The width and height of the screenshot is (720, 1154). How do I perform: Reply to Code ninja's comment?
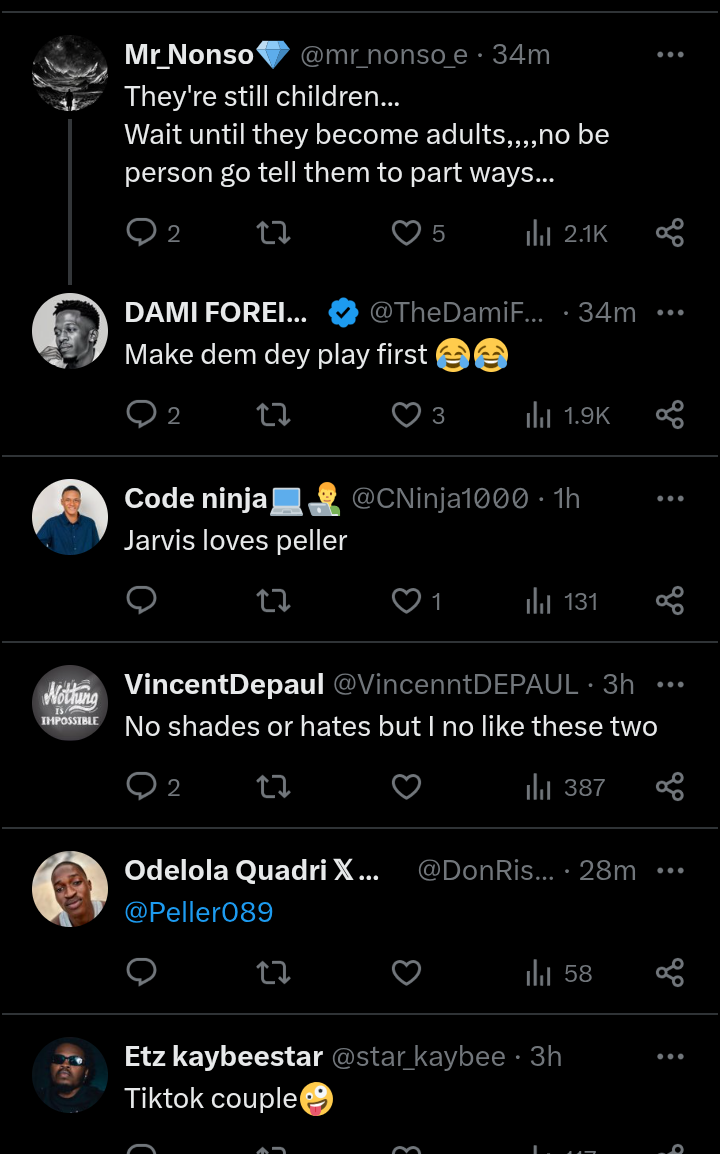pyautogui.click(x=142, y=601)
